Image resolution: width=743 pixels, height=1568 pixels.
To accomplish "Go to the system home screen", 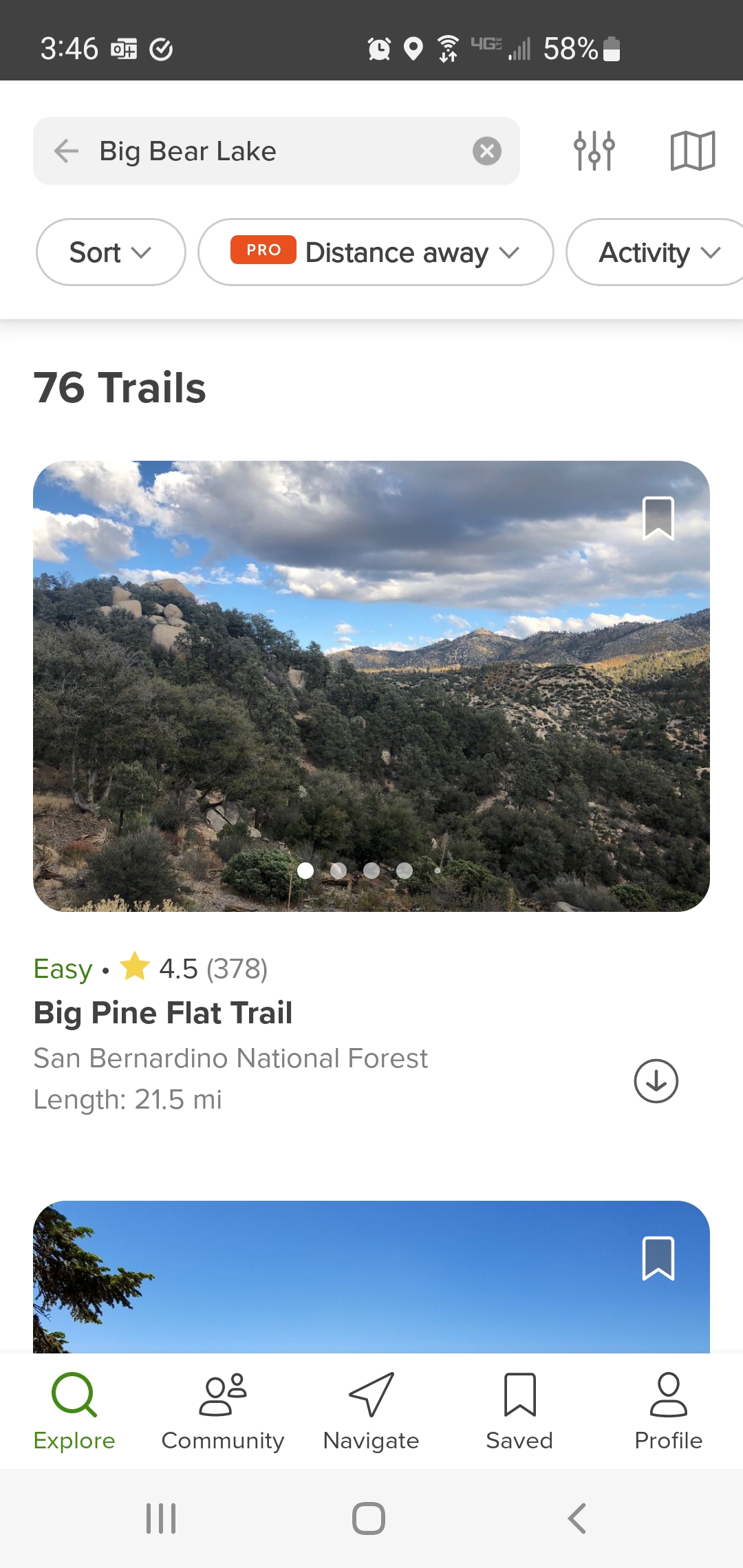I will coord(369,1518).
